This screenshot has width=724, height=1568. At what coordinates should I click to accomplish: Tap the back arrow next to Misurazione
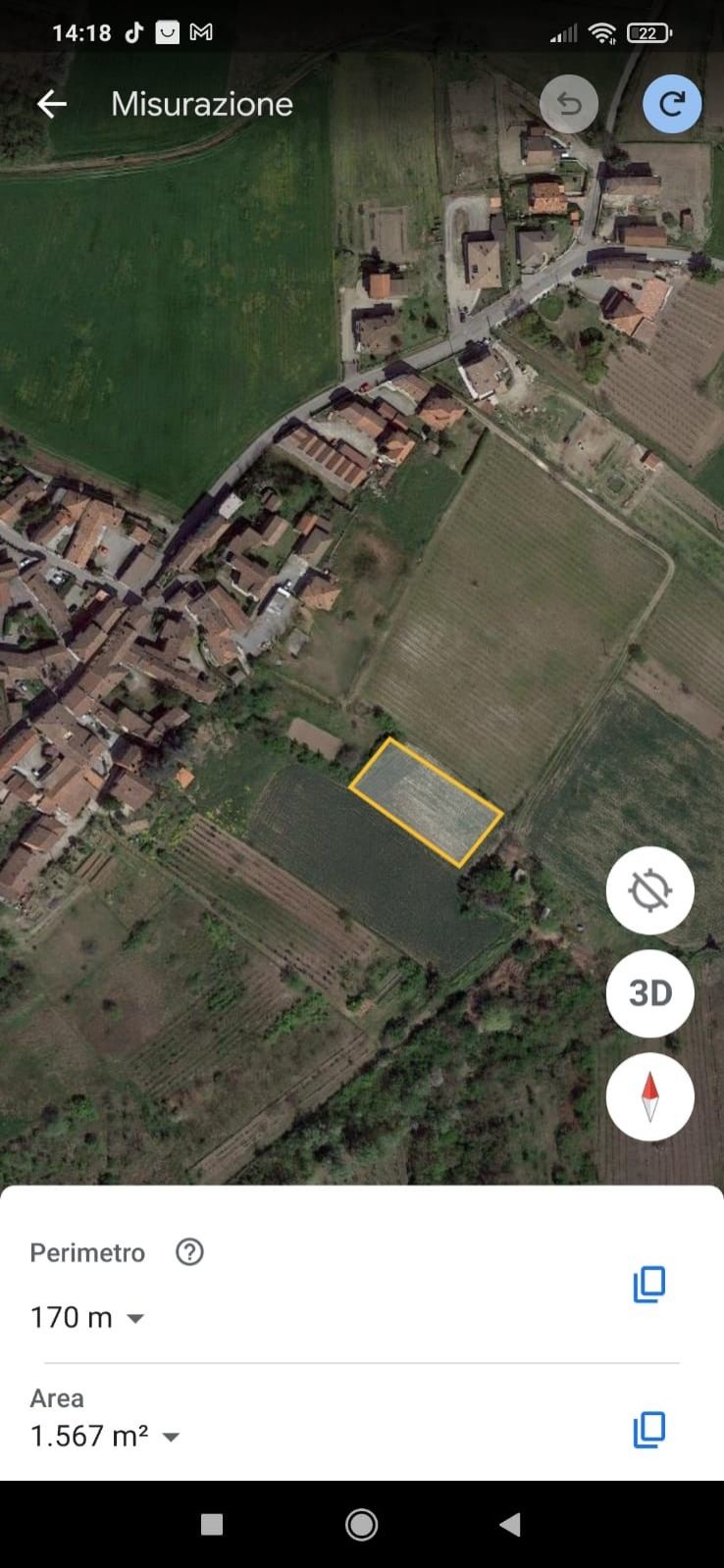(x=50, y=104)
